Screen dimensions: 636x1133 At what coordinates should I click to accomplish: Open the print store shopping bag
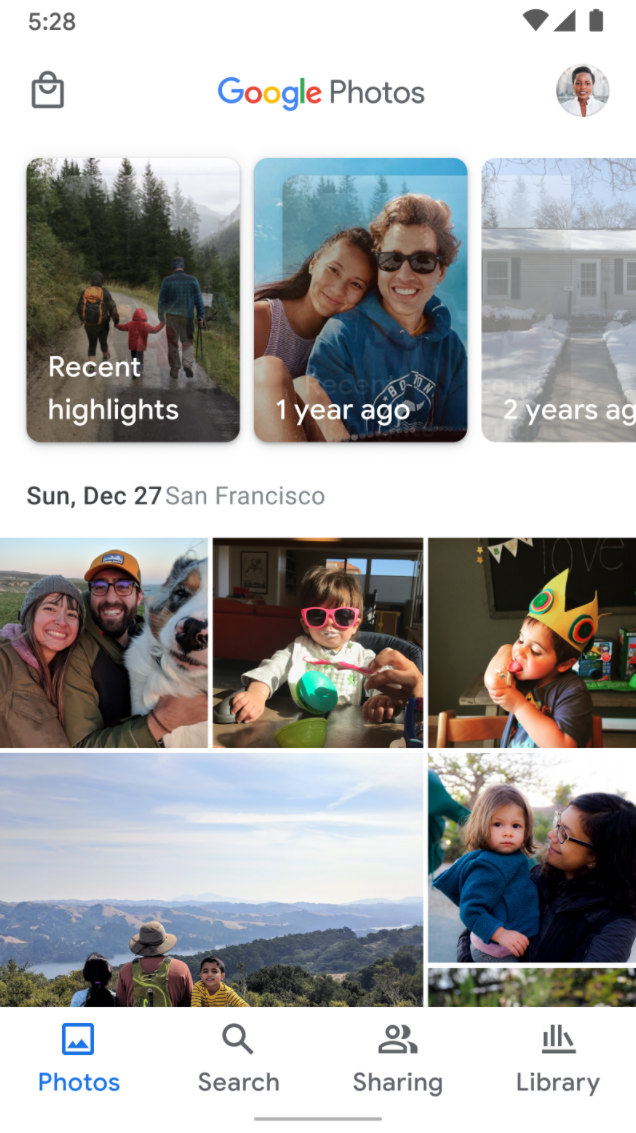pyautogui.click(x=47, y=92)
